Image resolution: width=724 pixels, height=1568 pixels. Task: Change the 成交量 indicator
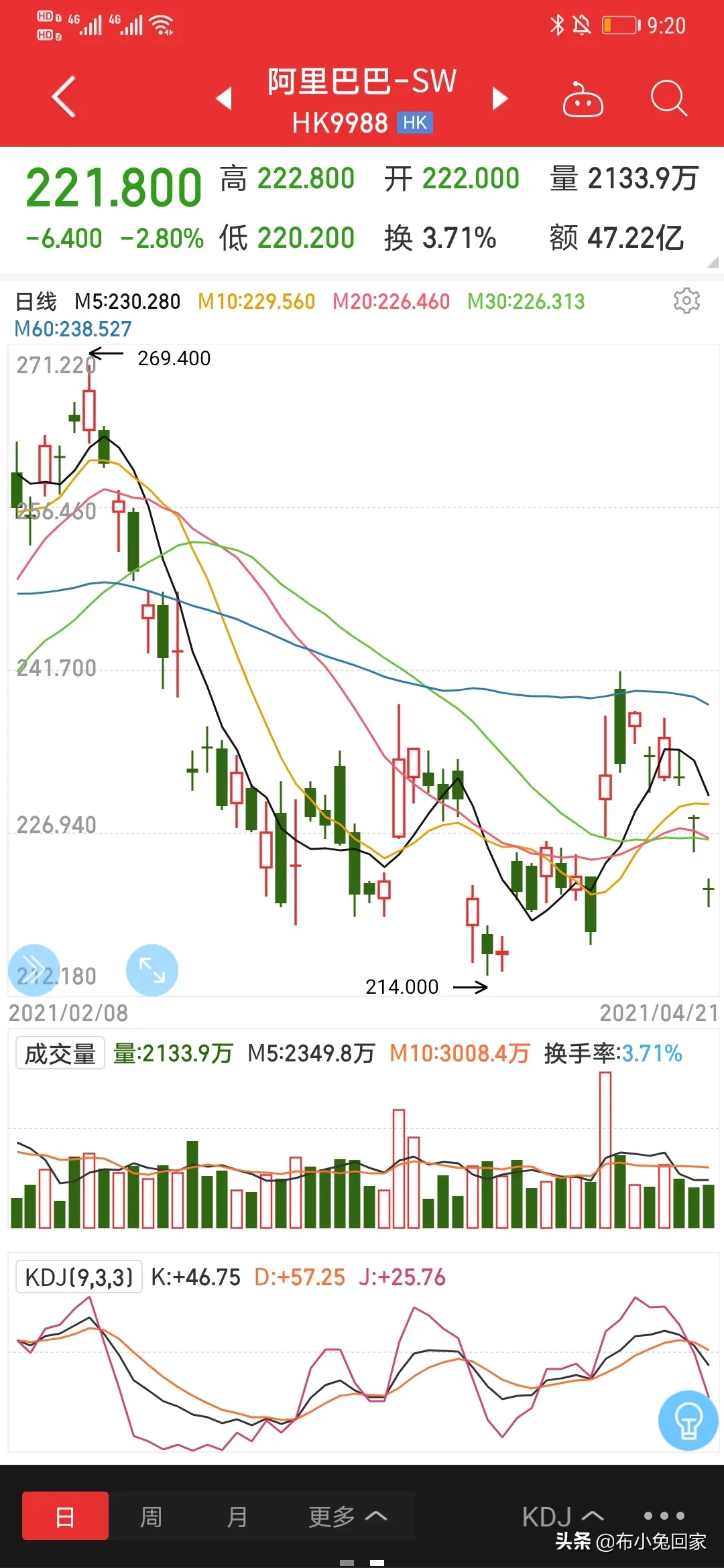tap(60, 1053)
